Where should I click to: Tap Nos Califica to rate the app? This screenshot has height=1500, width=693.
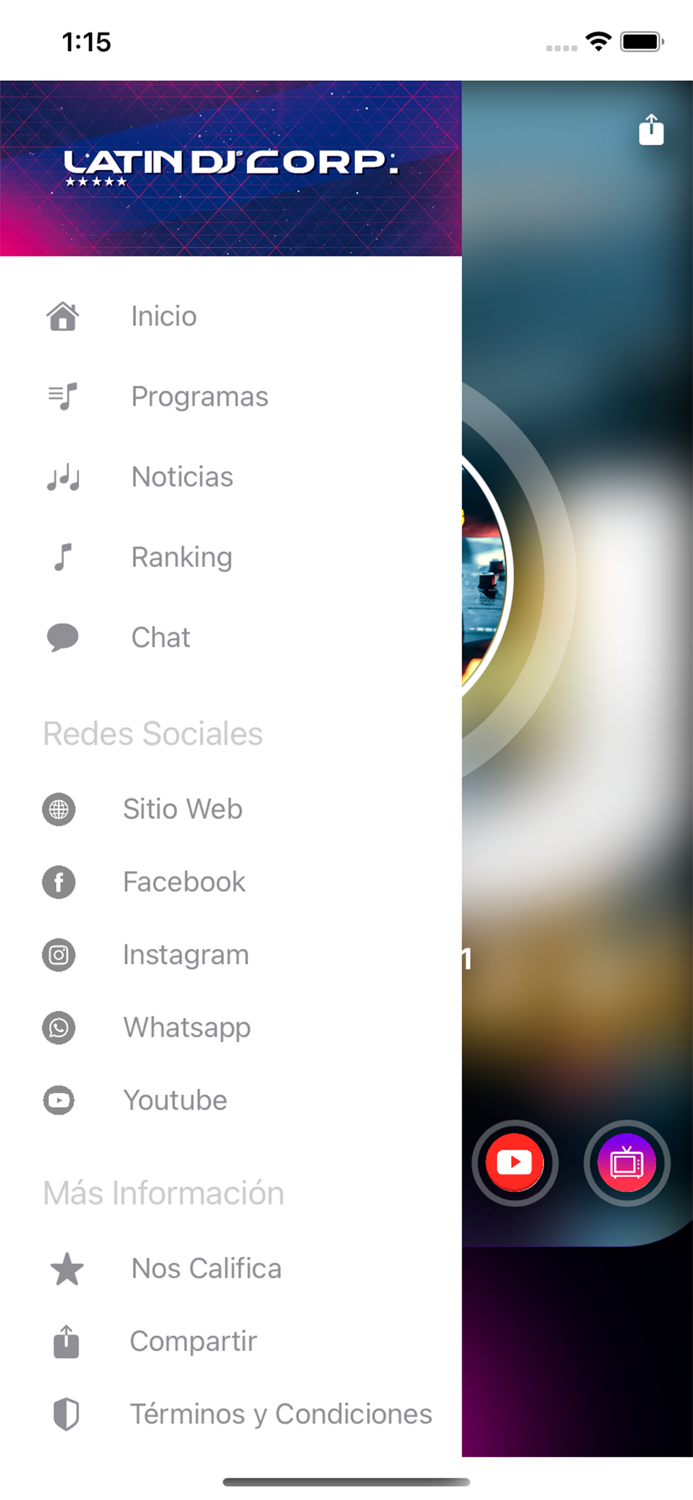coord(231,1269)
